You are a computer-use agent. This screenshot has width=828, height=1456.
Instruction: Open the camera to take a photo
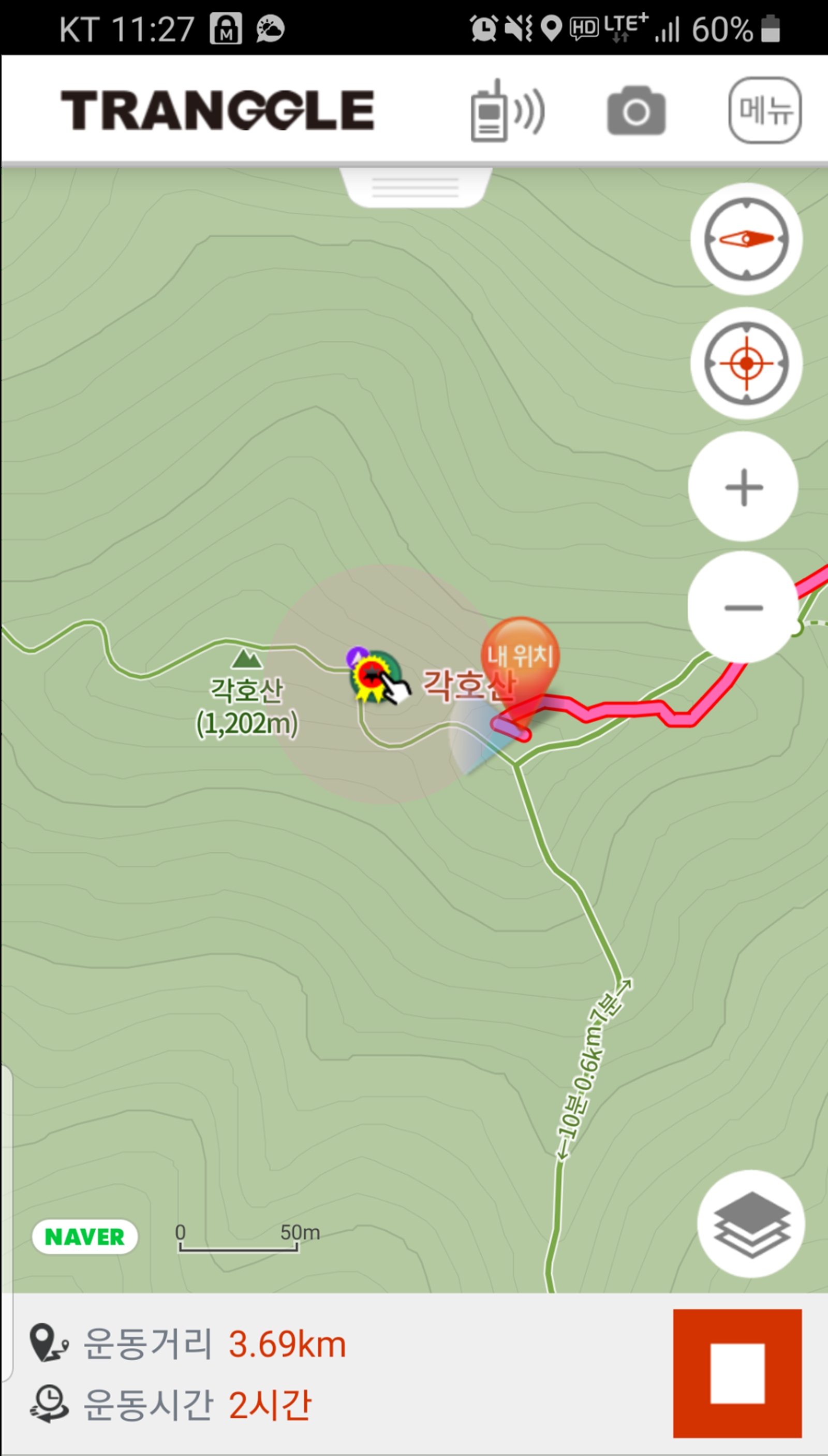point(636,111)
